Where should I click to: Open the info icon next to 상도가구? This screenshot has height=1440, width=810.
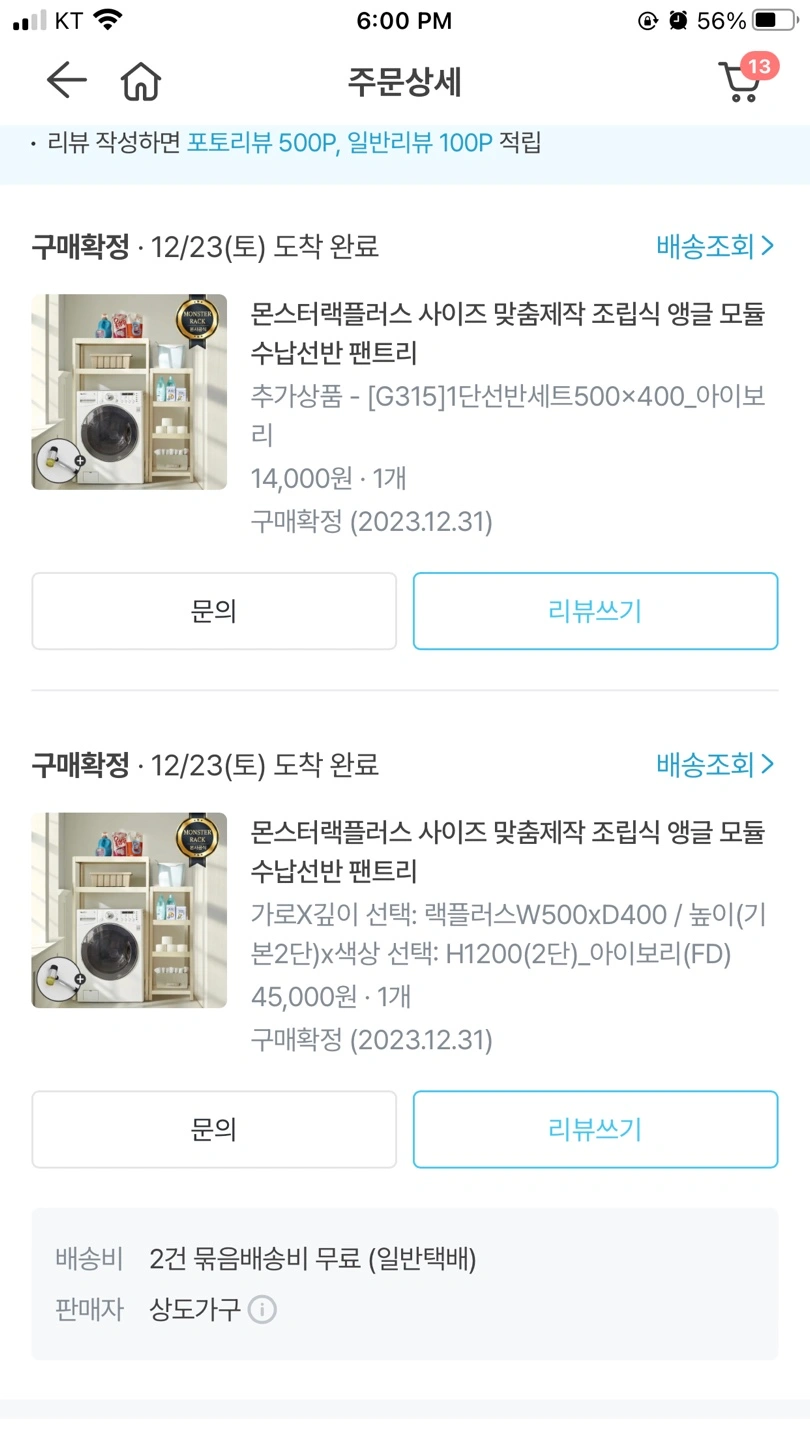(262, 1309)
